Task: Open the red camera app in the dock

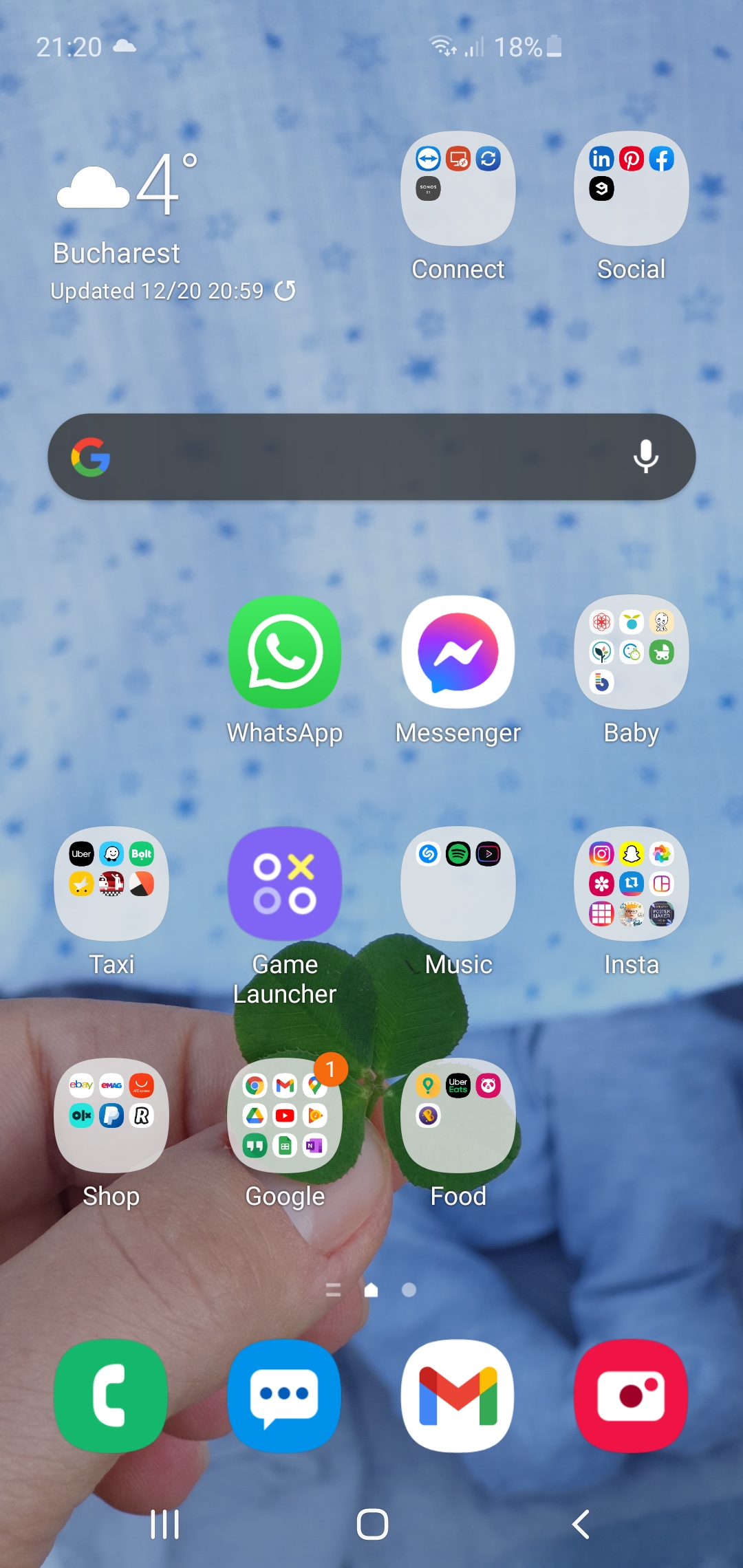Action: coord(631,1395)
